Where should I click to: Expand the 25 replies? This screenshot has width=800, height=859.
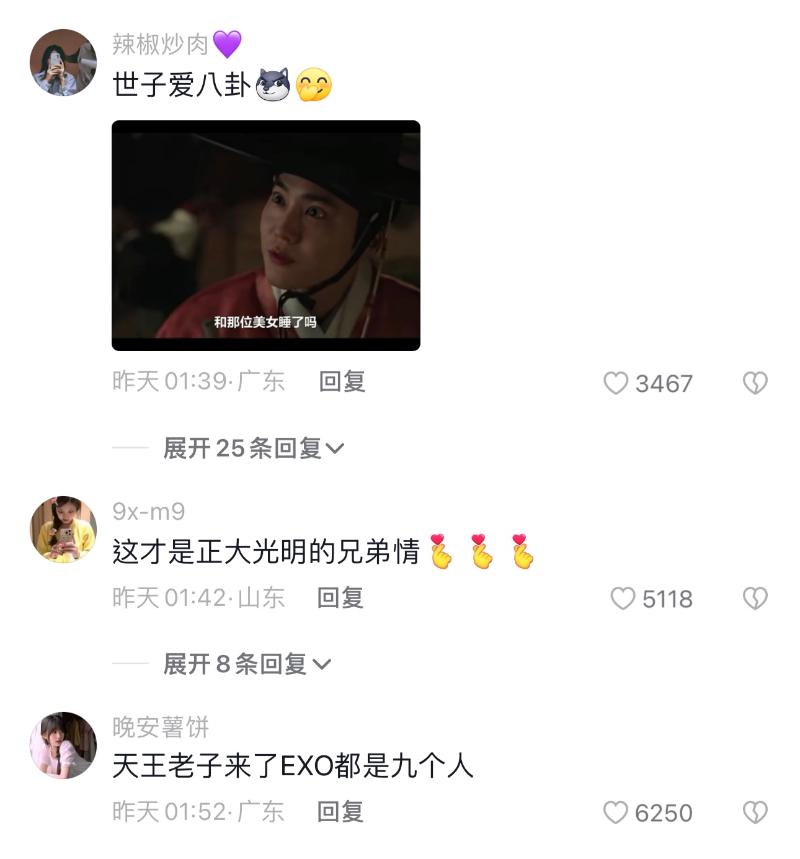pos(253,448)
